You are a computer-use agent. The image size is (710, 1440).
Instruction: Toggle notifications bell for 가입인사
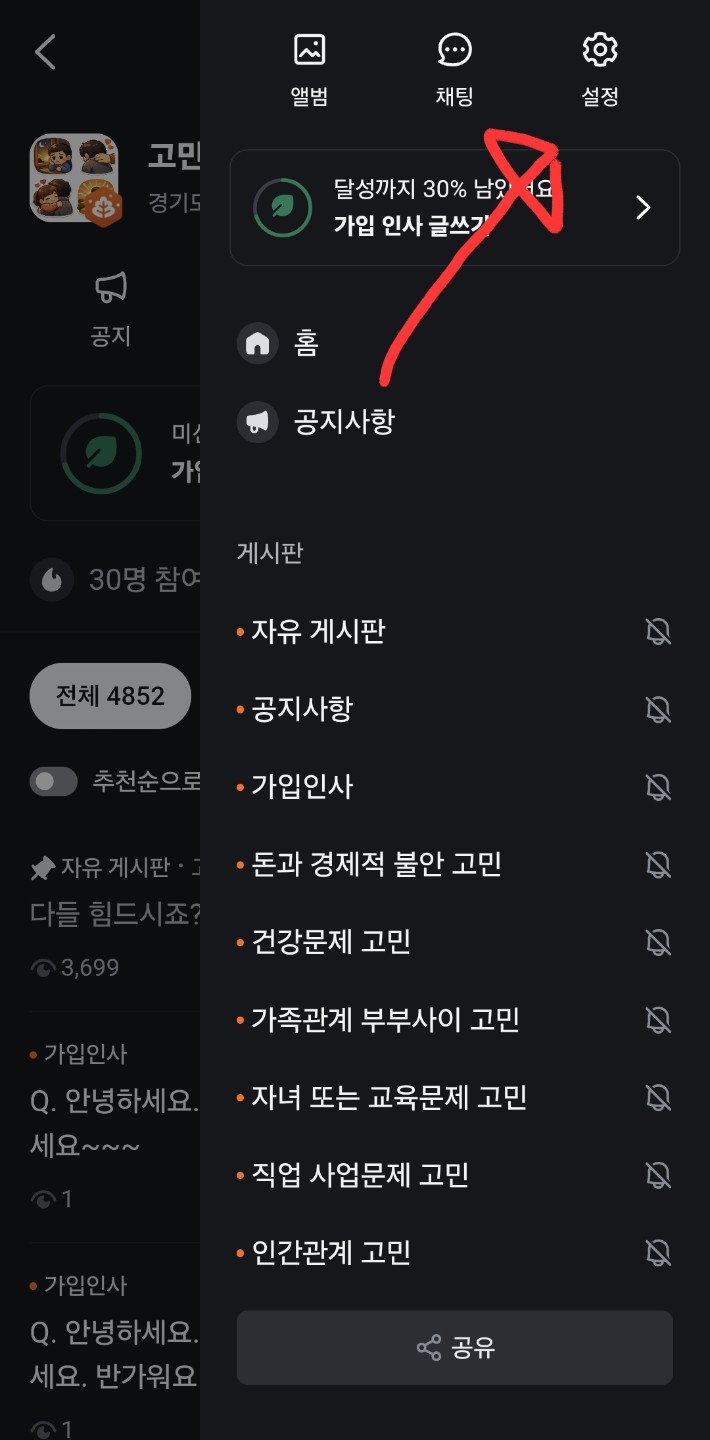pos(657,787)
